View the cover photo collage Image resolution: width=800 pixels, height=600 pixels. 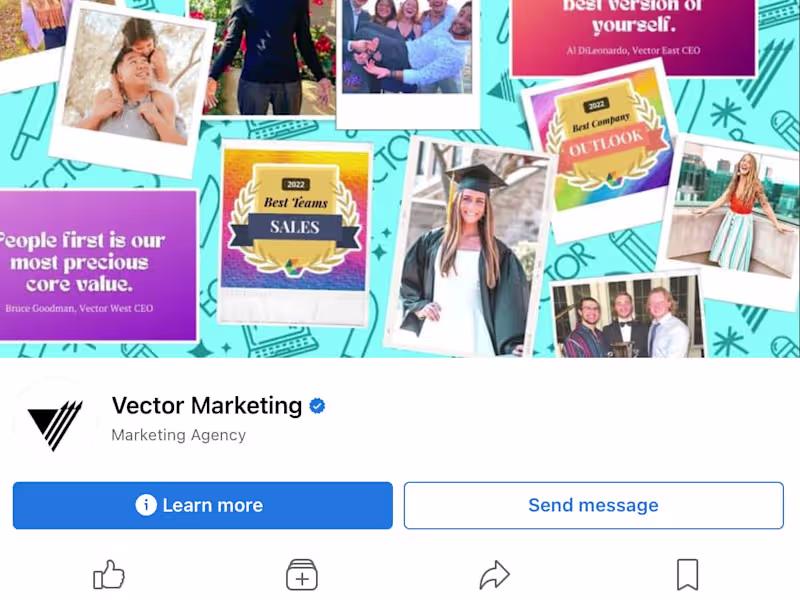pos(400,178)
